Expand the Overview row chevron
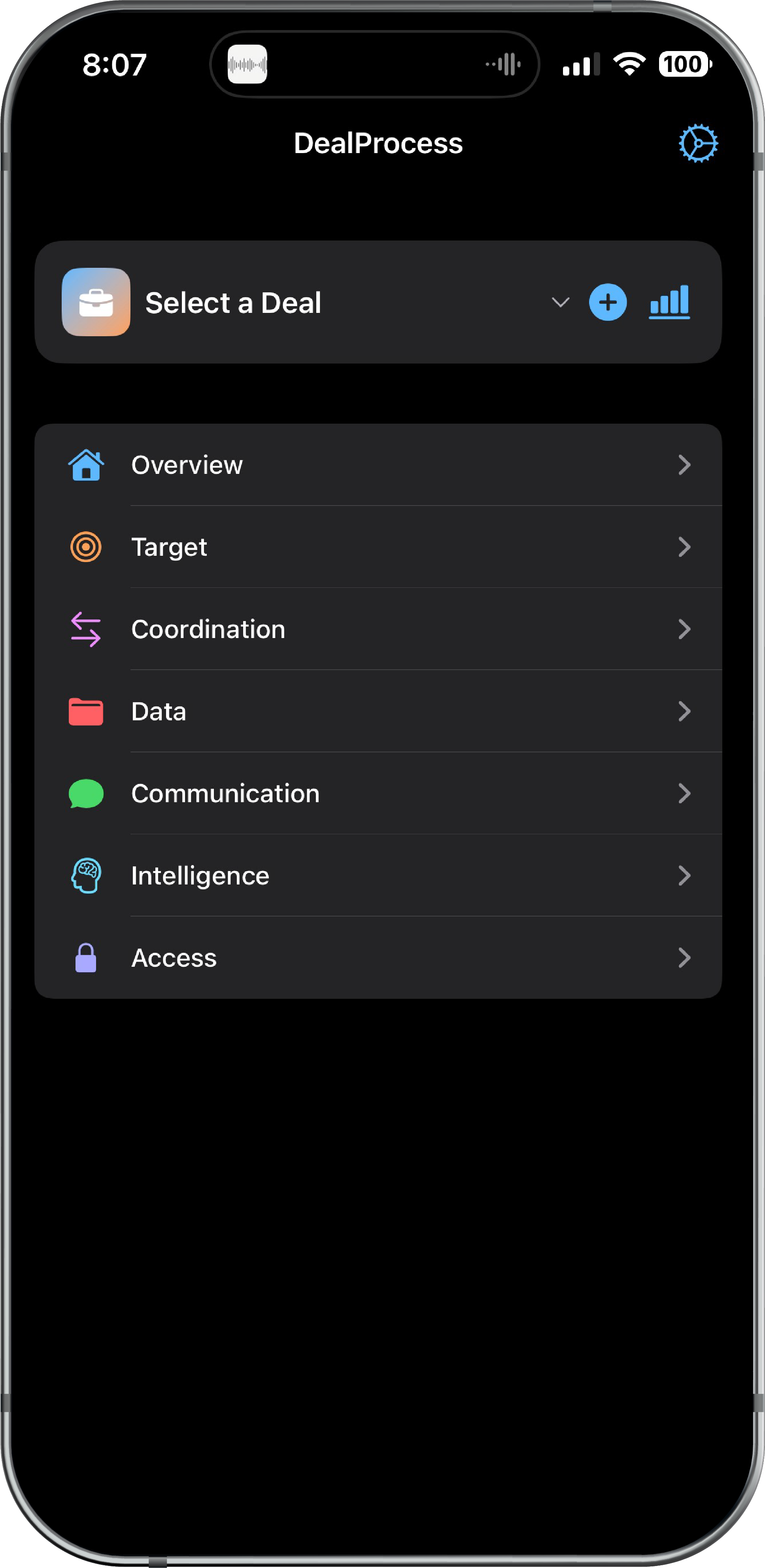The height and width of the screenshot is (1568, 765). point(685,465)
